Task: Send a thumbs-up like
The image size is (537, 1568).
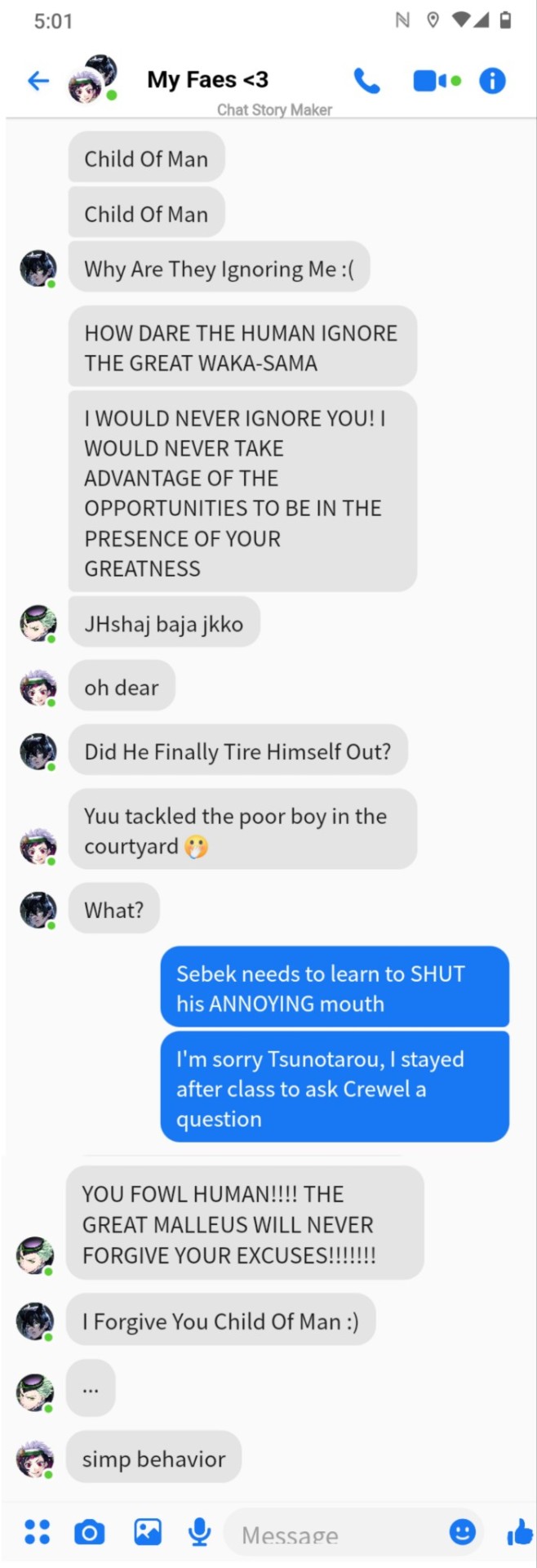Action: point(519,1533)
